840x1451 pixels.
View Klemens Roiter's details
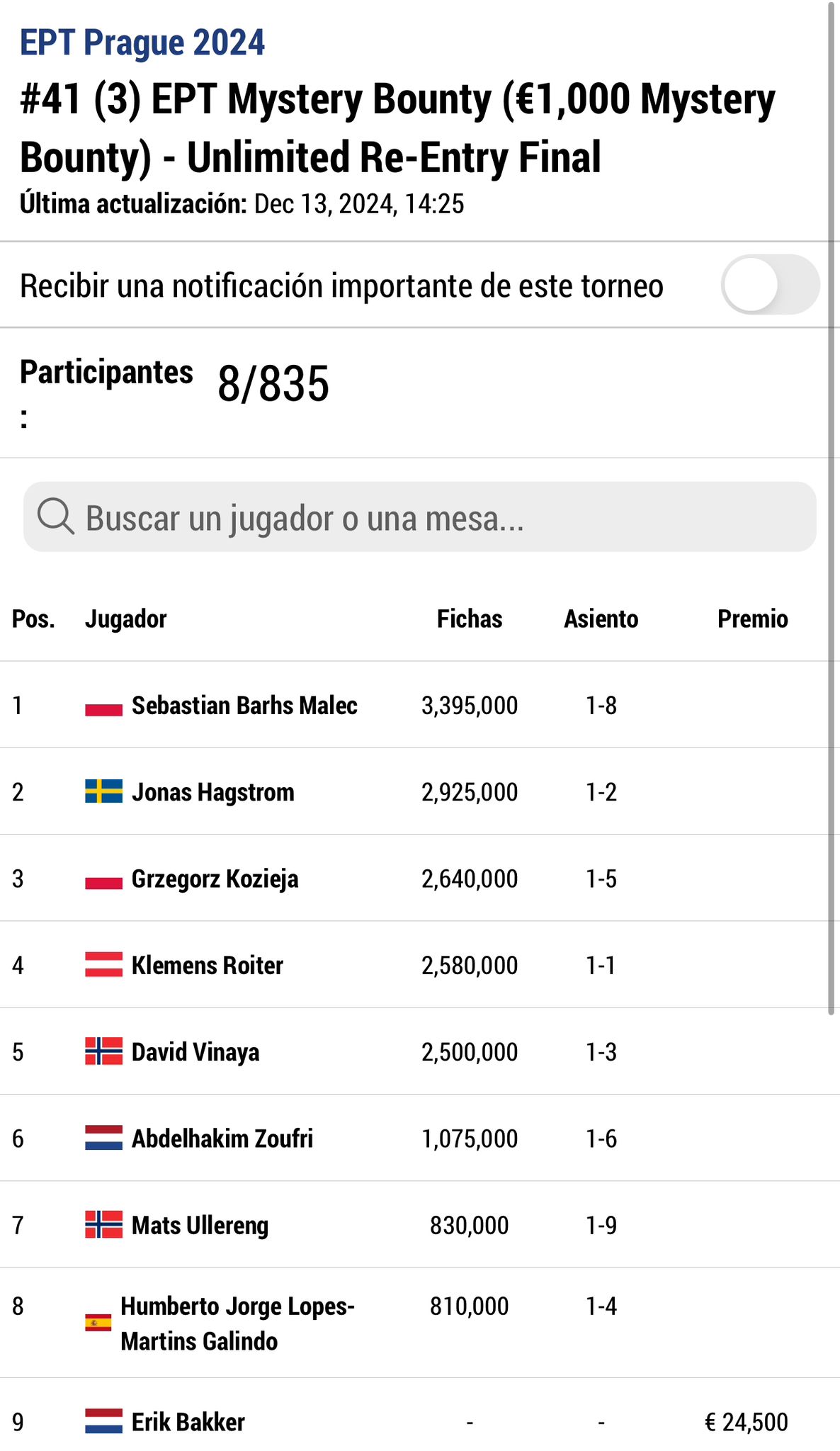[x=420, y=965]
